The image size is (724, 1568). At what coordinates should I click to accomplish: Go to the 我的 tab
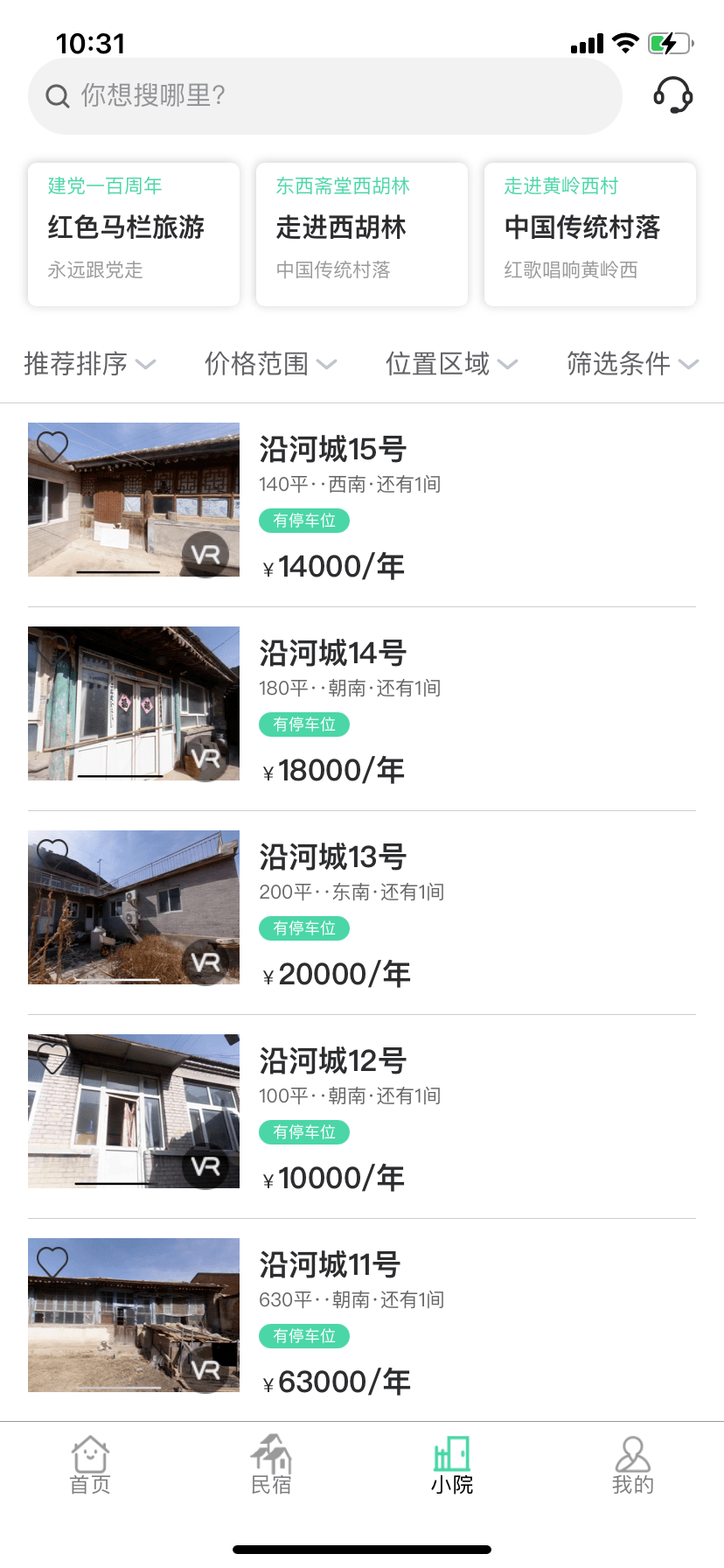(x=633, y=1466)
